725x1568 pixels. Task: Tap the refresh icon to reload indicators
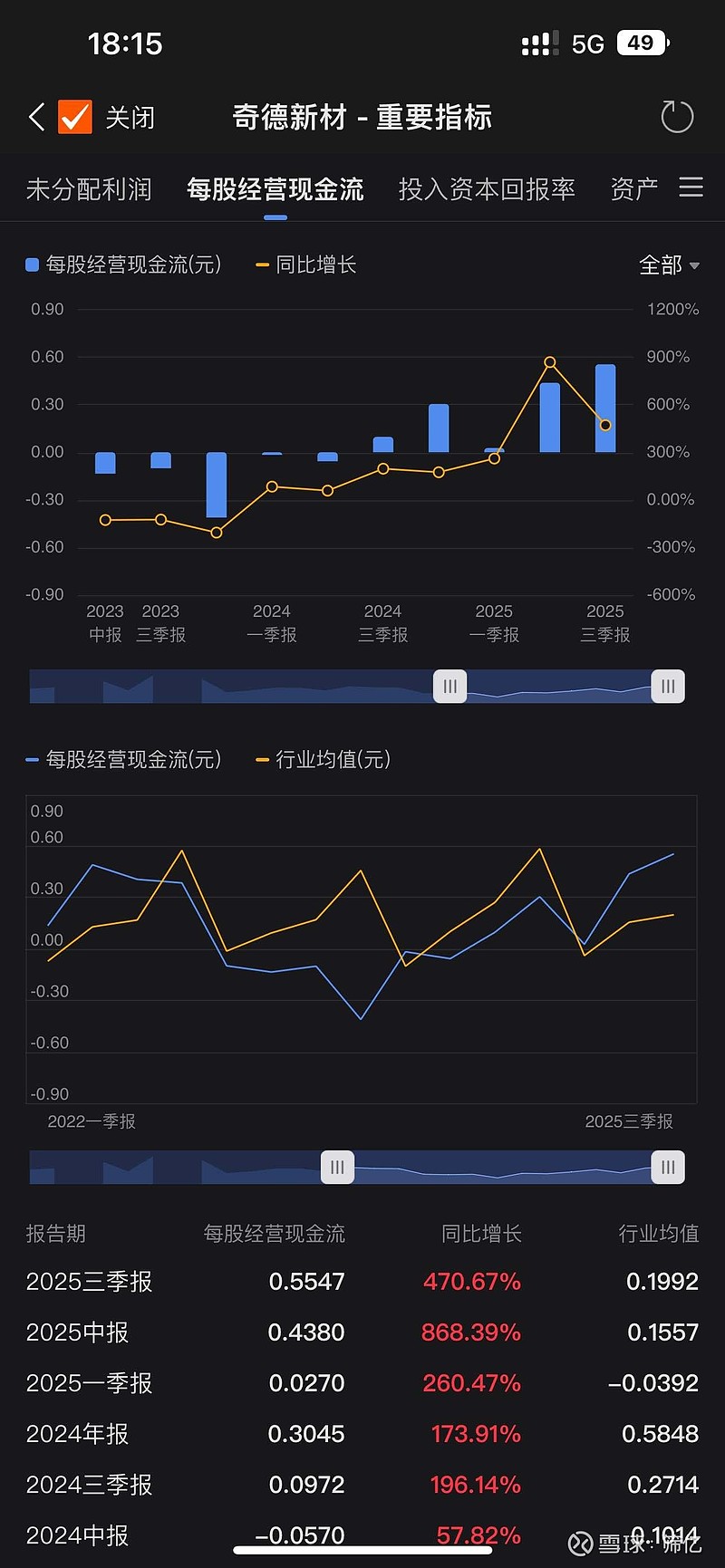(x=676, y=117)
